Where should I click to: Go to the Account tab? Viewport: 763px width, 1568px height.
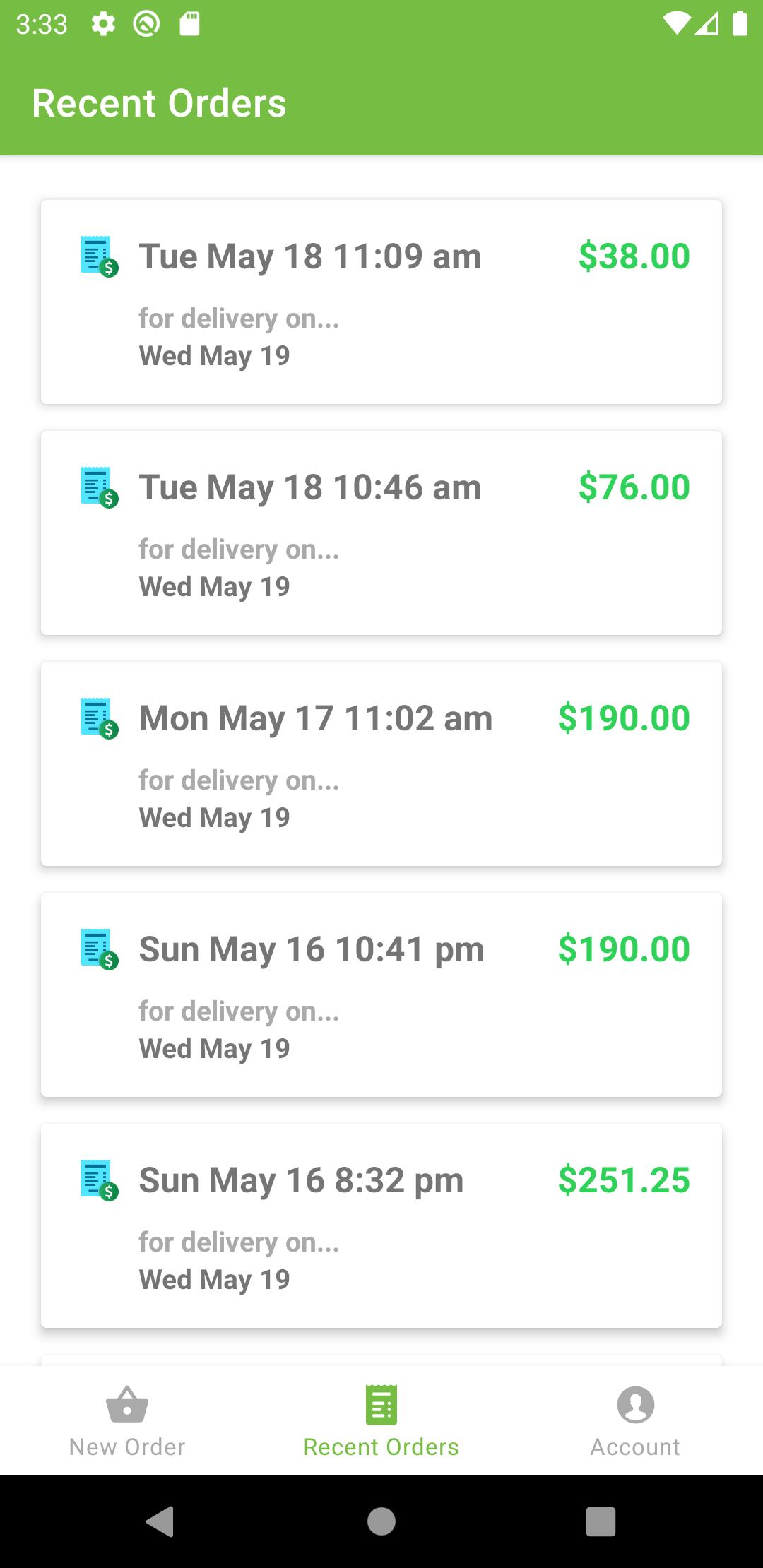pos(636,1421)
